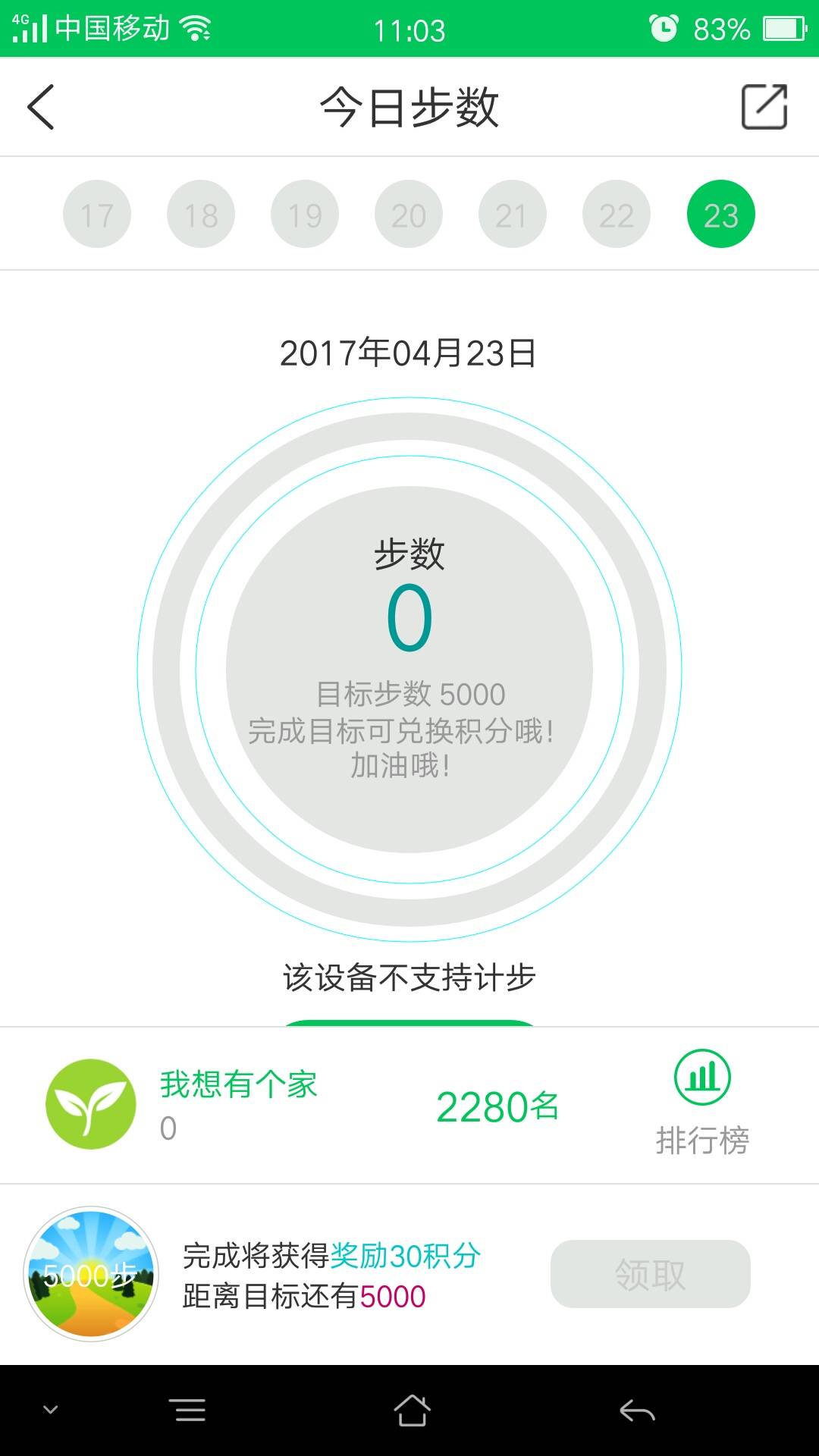Share today's step count
Screen dimensions: 819x1456
click(764, 107)
